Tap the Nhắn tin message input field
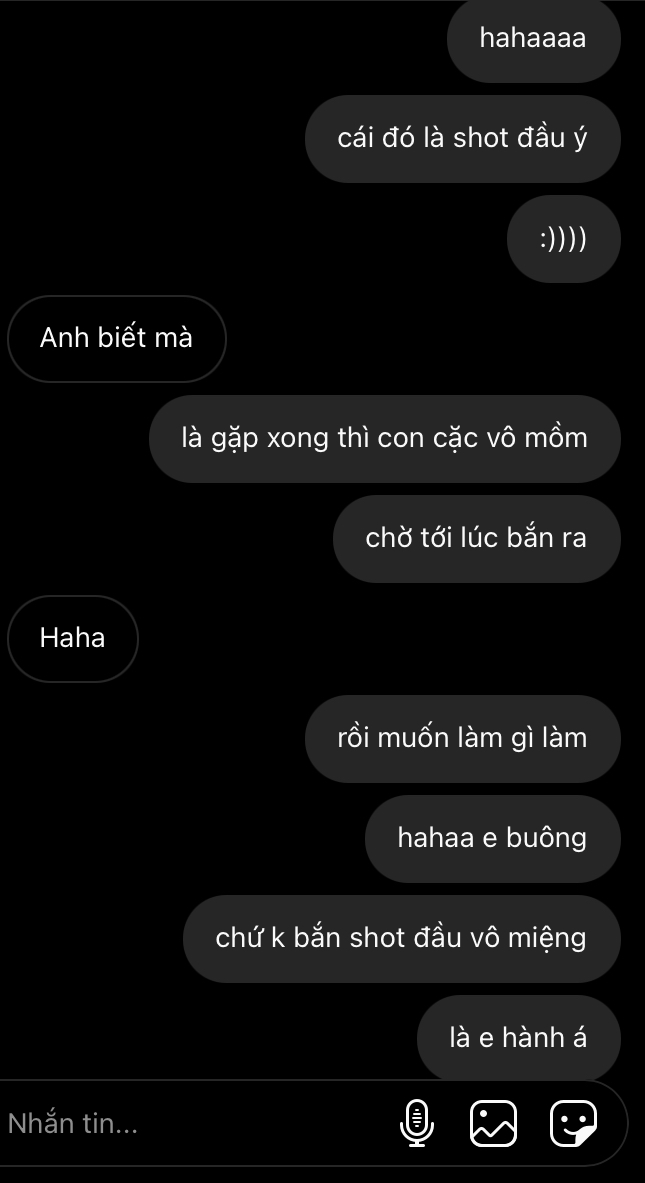Image resolution: width=645 pixels, height=1183 pixels. [196, 1123]
